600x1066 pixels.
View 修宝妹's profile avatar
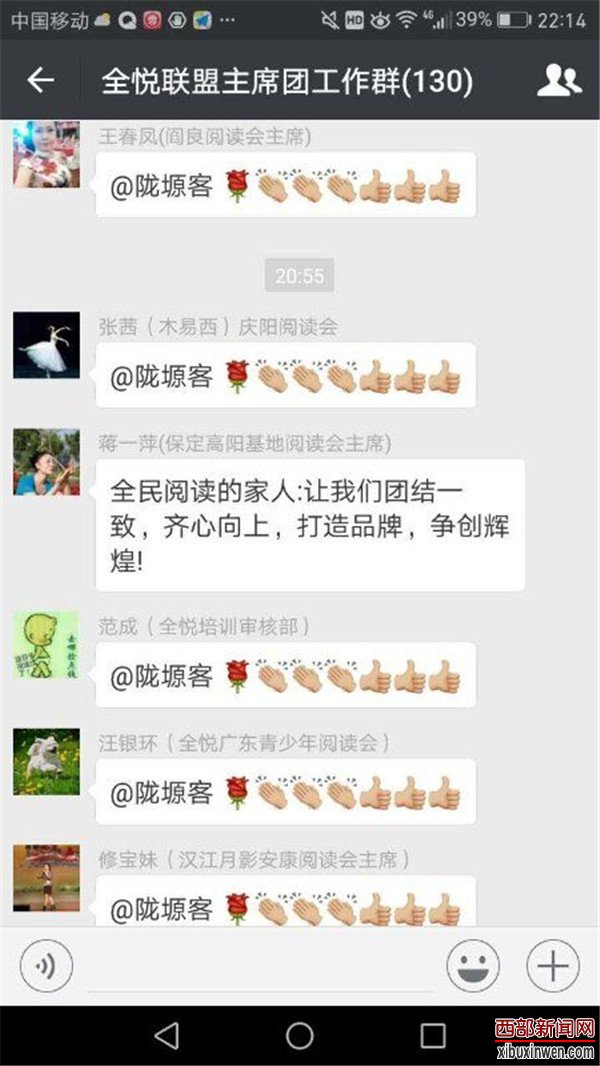[x=46, y=877]
